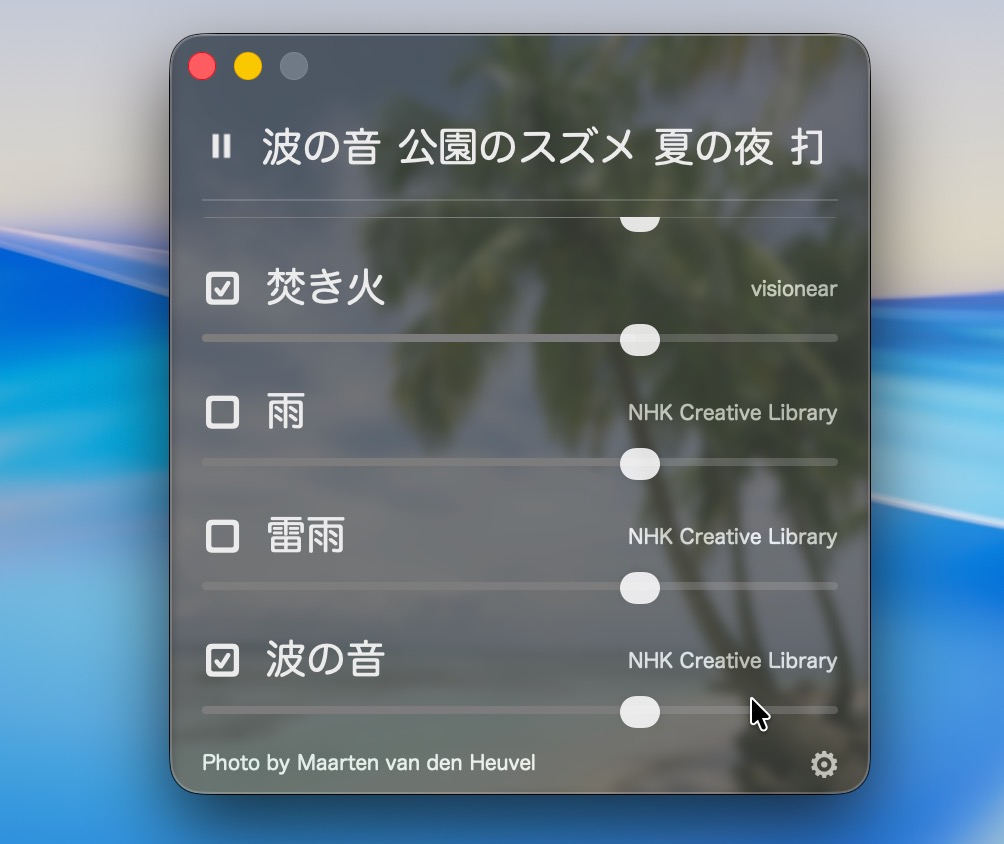Screen dimensions: 1004x844
Task: Pause the ambient sound playback
Action: [x=221, y=147]
